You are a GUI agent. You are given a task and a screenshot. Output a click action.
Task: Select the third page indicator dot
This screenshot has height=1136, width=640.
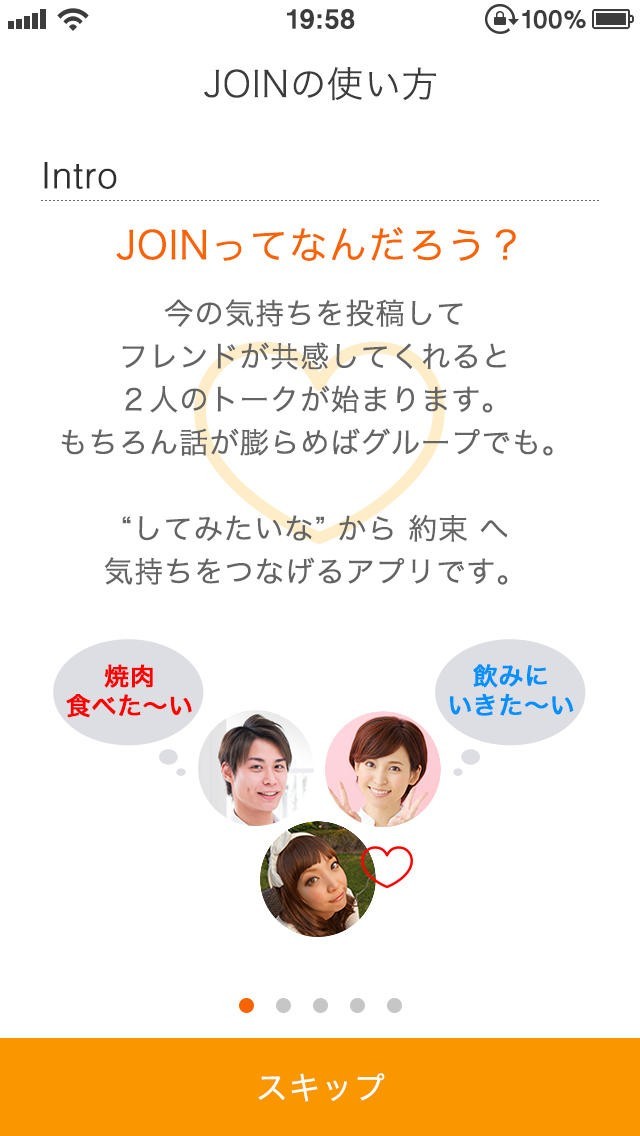click(x=320, y=1006)
